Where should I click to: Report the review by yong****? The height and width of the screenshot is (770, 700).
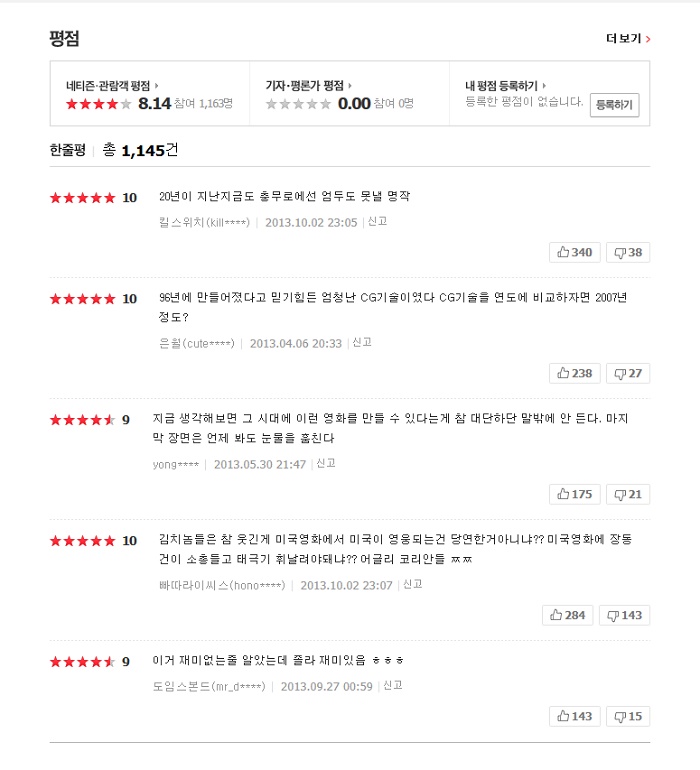coord(326,463)
